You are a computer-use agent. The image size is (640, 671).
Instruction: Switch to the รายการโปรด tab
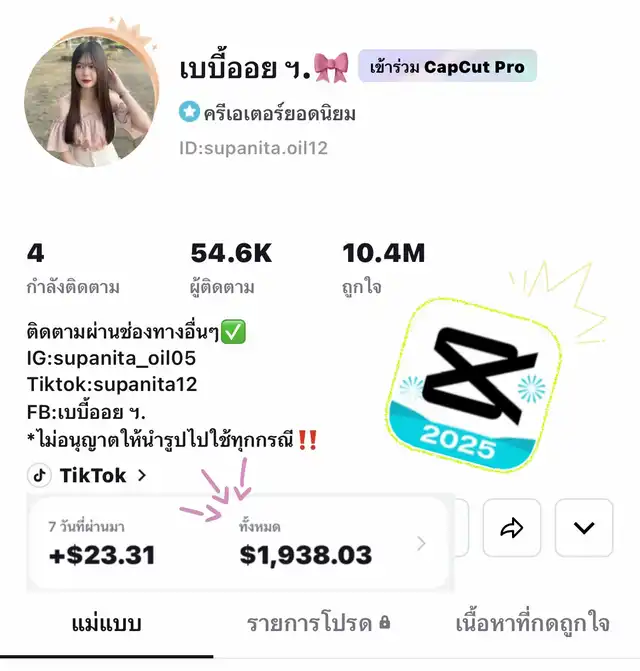click(319, 624)
